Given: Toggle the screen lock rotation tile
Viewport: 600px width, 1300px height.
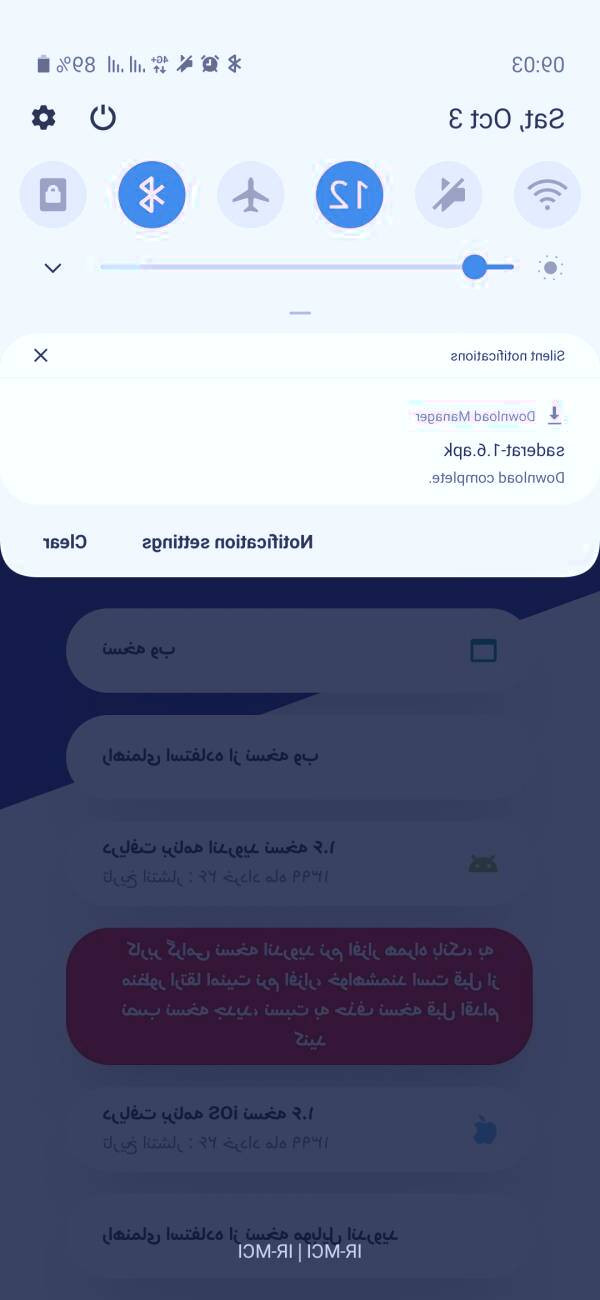Looking at the screenshot, I should click(x=52, y=195).
